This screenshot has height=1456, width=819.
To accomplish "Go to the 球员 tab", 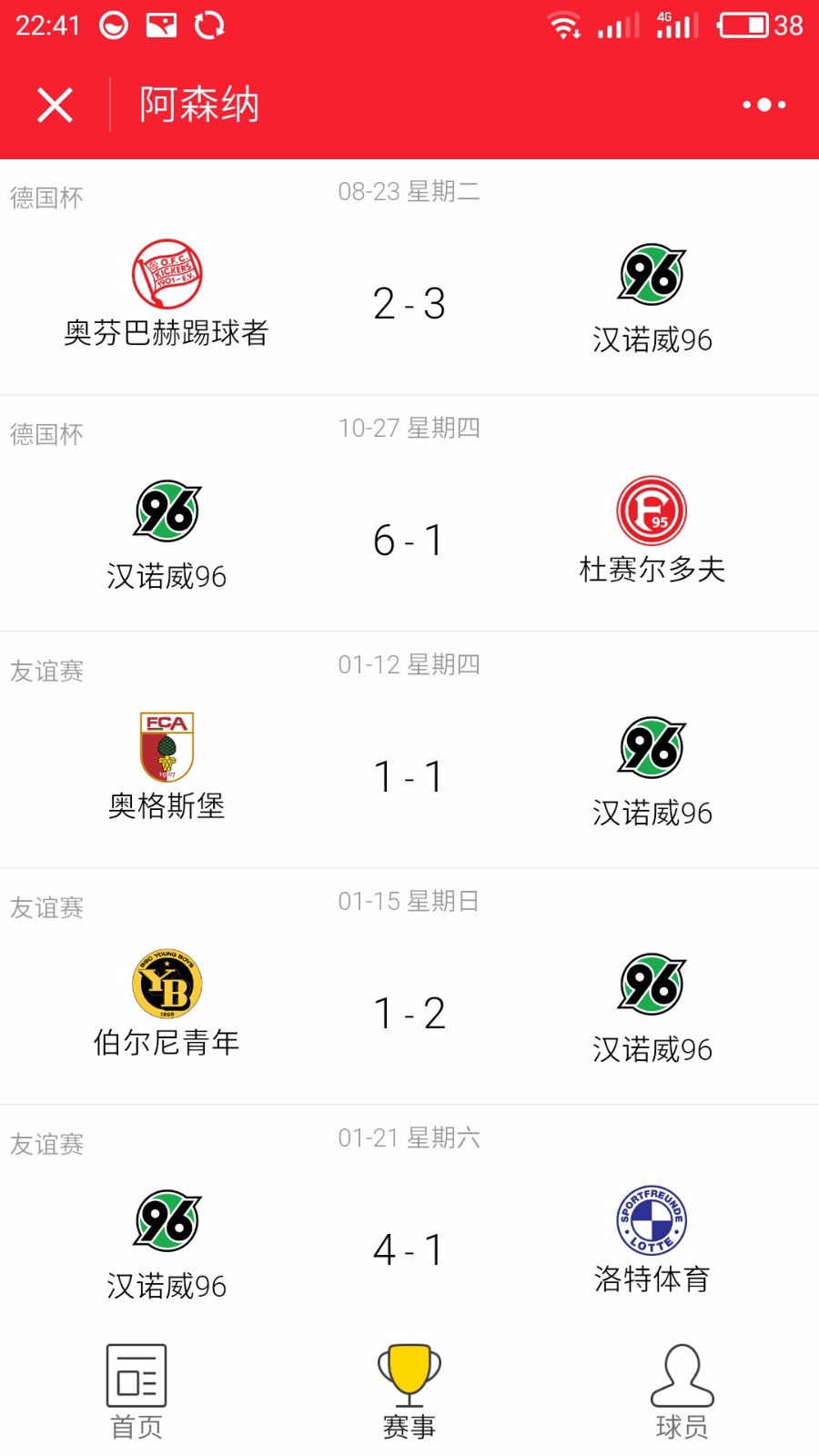I will (682, 1392).
